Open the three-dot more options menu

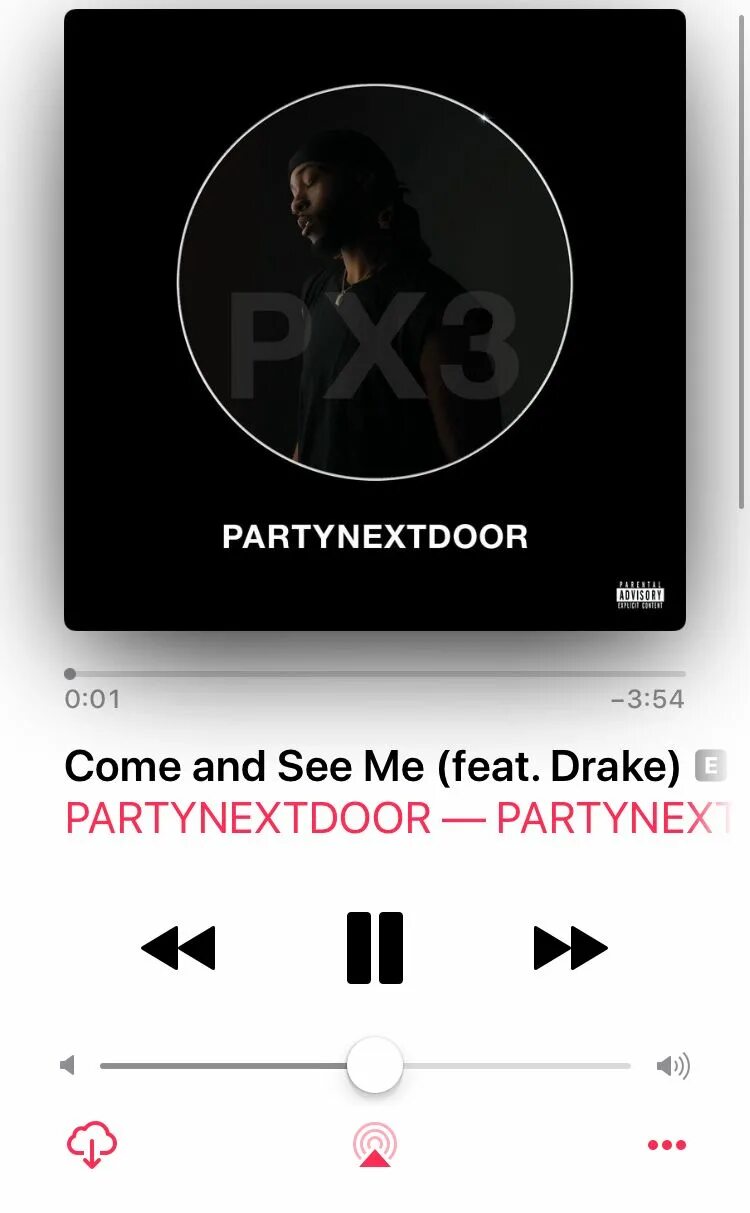point(666,1145)
